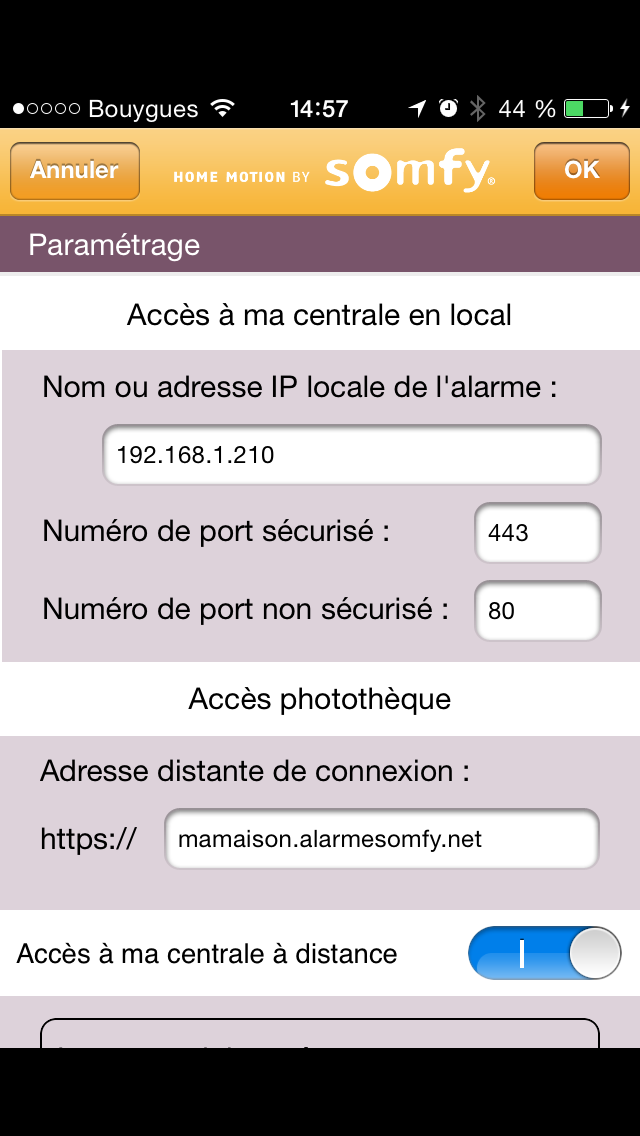The image size is (640, 1136).
Task: Edit the remote connection address field
Action: pyautogui.click(x=382, y=839)
